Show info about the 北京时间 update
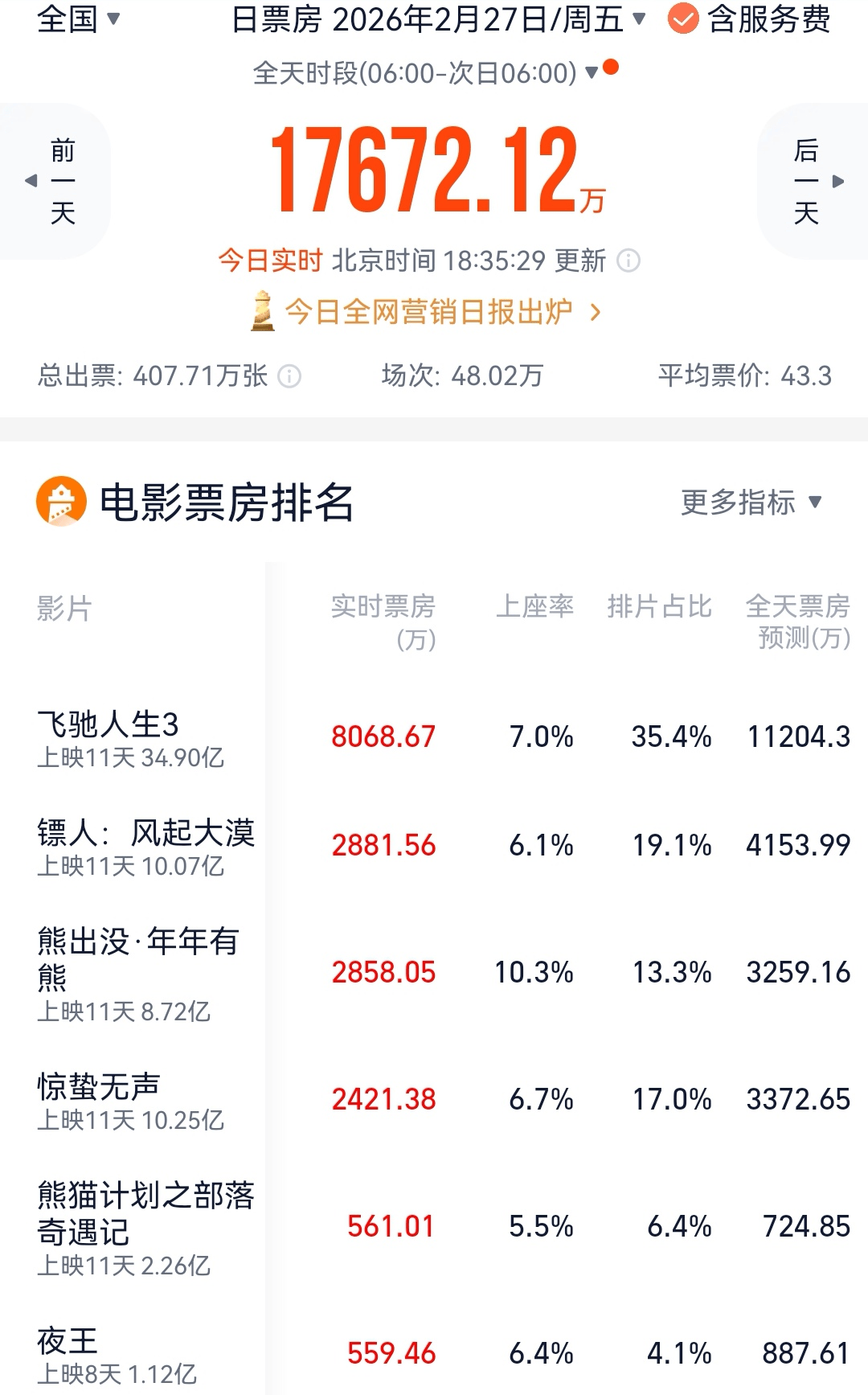The width and height of the screenshot is (868, 1395). coord(628,261)
